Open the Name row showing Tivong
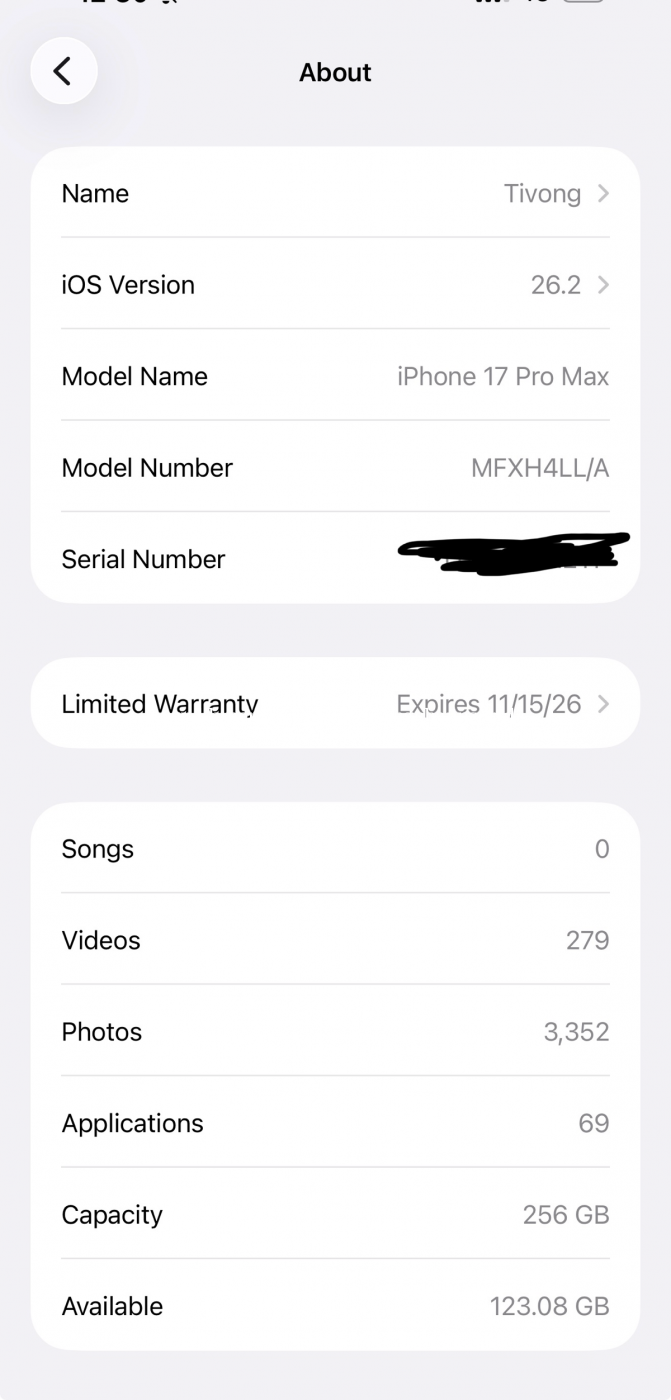Viewport: 671px width, 1400px height. click(335, 193)
